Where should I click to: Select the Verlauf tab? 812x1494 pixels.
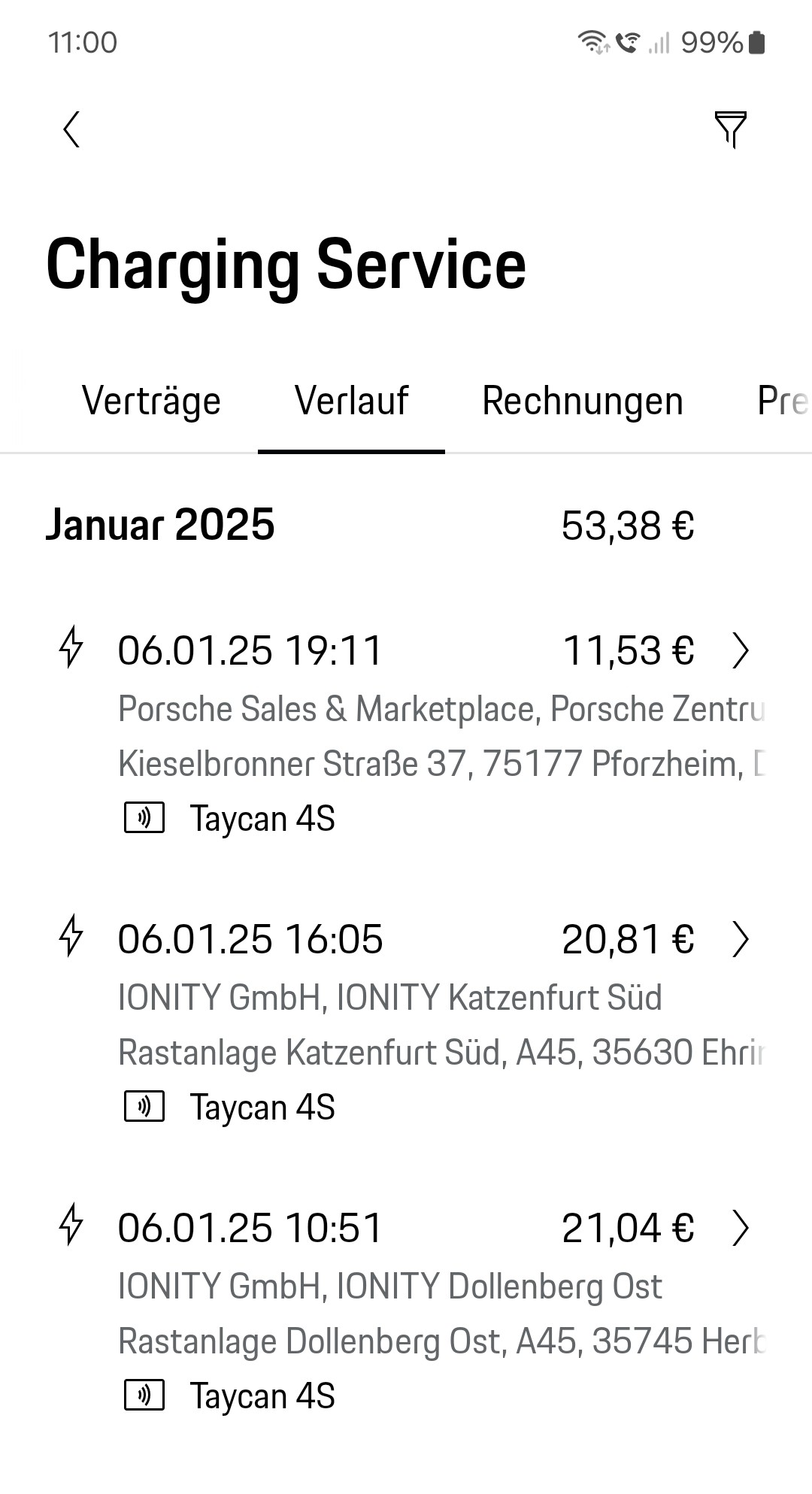click(351, 400)
